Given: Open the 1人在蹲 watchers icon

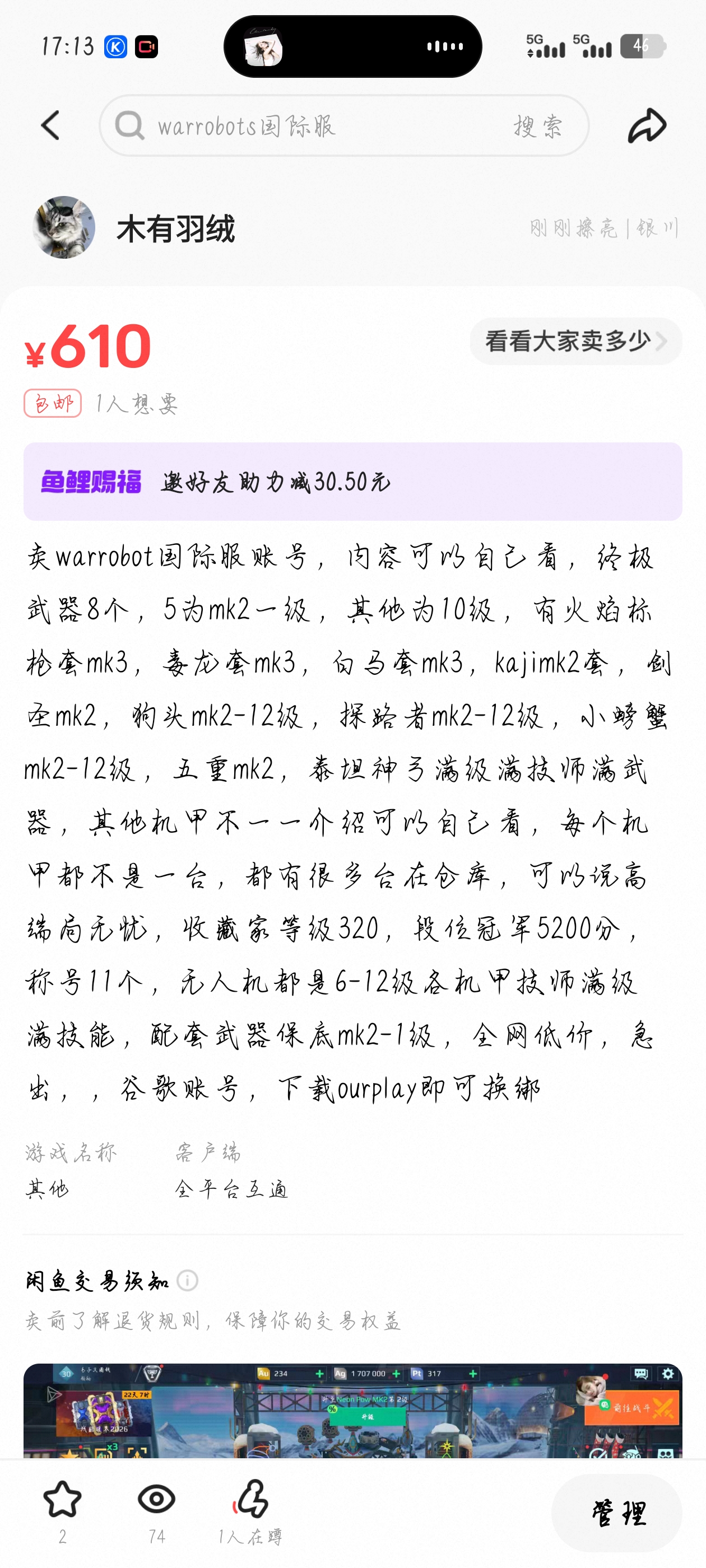Looking at the screenshot, I should coord(250,1500).
